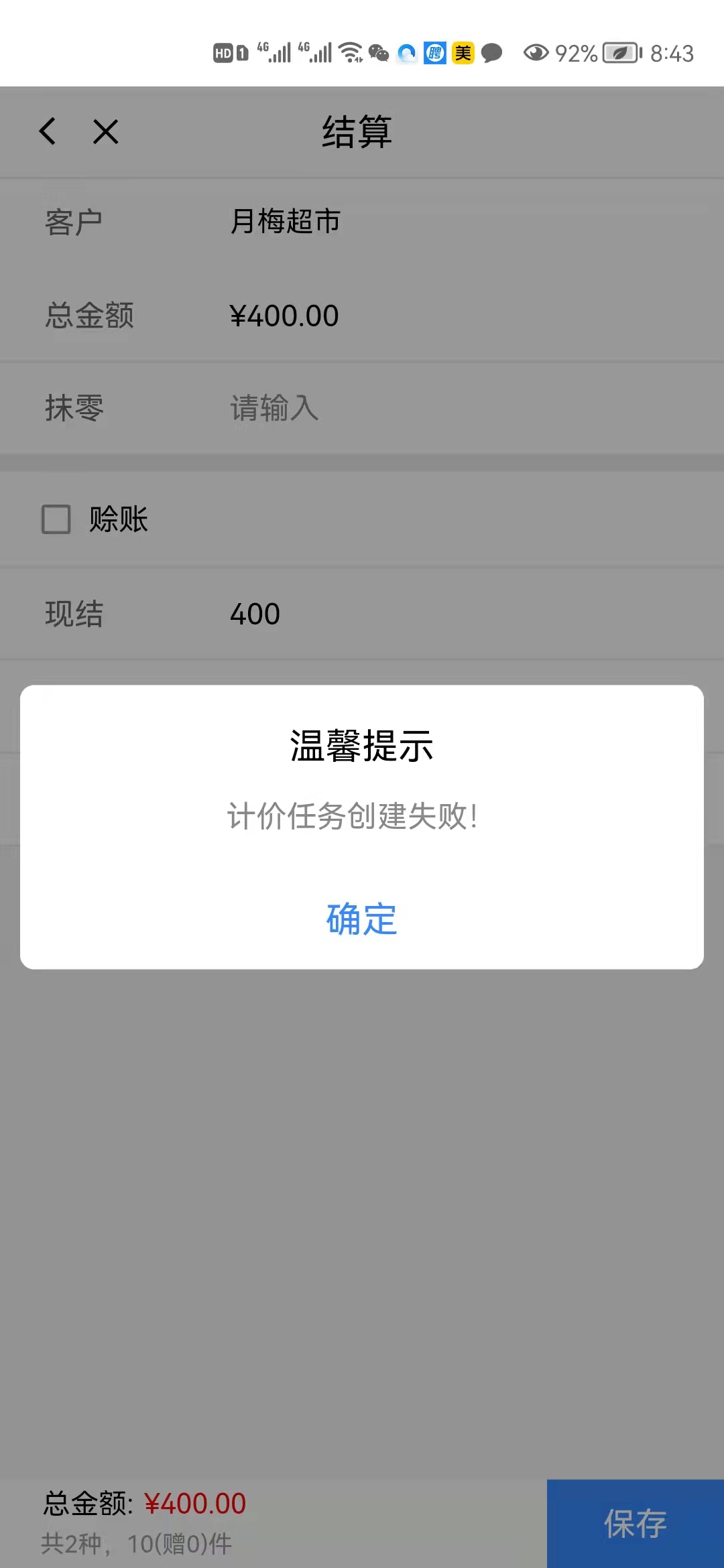The height and width of the screenshot is (1568, 724).
Task: Go back using the back arrow
Action: 48,131
